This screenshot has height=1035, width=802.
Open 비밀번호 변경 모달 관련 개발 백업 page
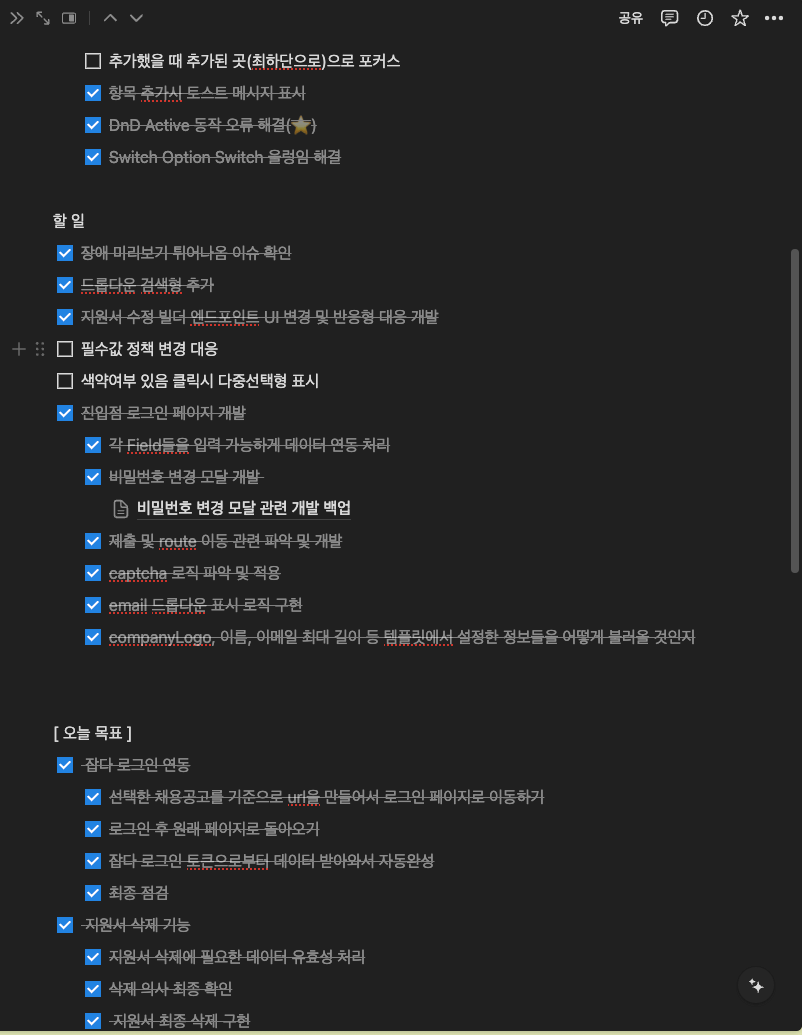pos(243,508)
